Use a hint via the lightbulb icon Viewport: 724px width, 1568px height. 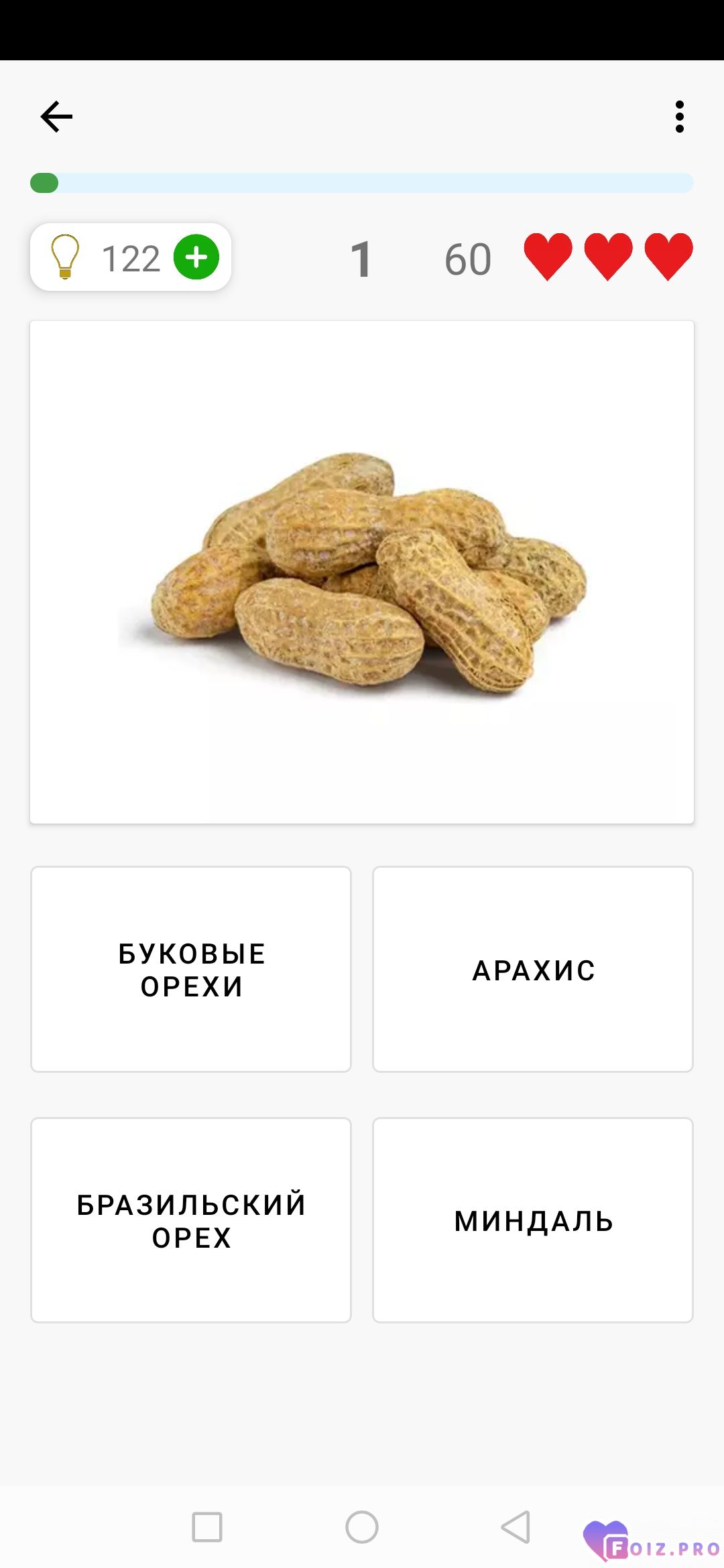pos(65,257)
